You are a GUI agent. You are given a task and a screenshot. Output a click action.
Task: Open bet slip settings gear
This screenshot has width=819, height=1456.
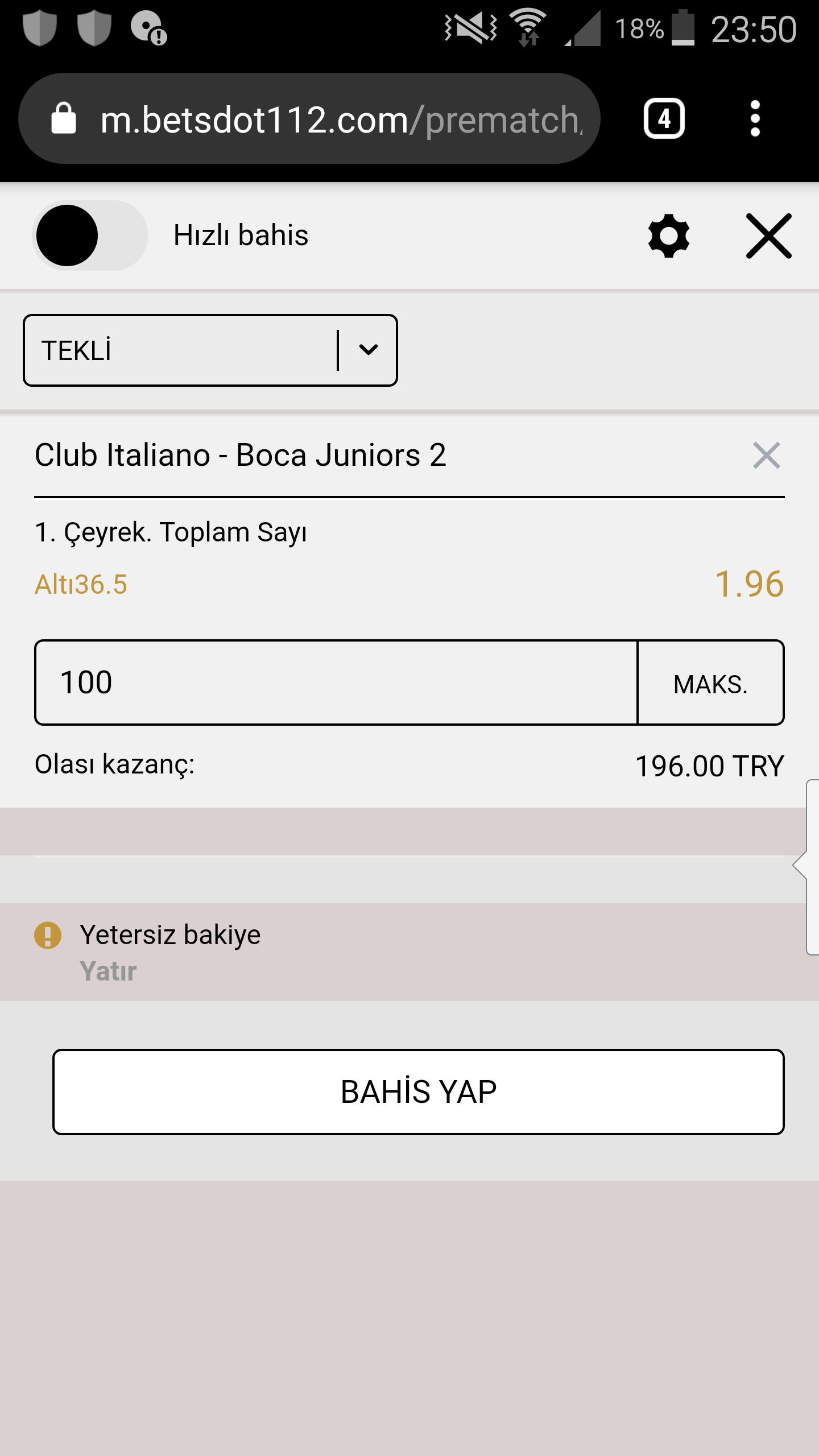click(669, 235)
